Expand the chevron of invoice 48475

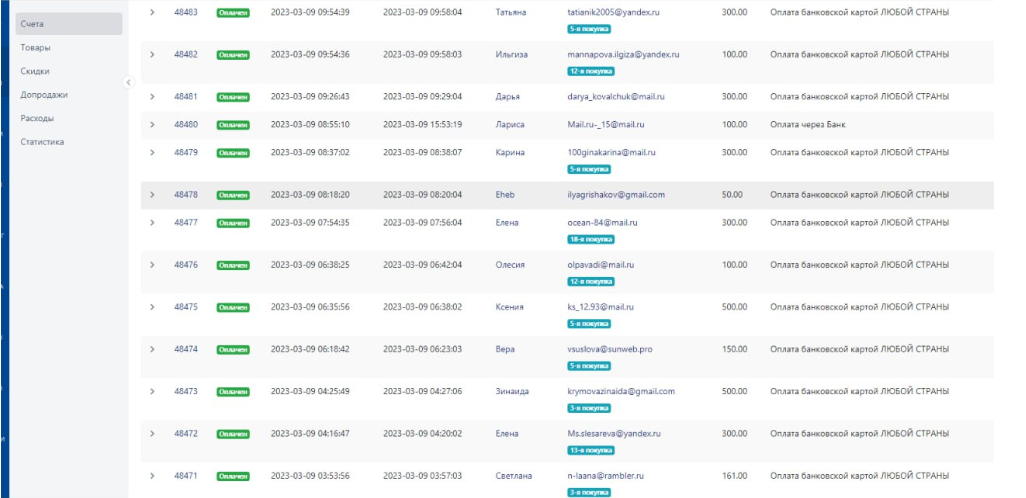click(152, 307)
